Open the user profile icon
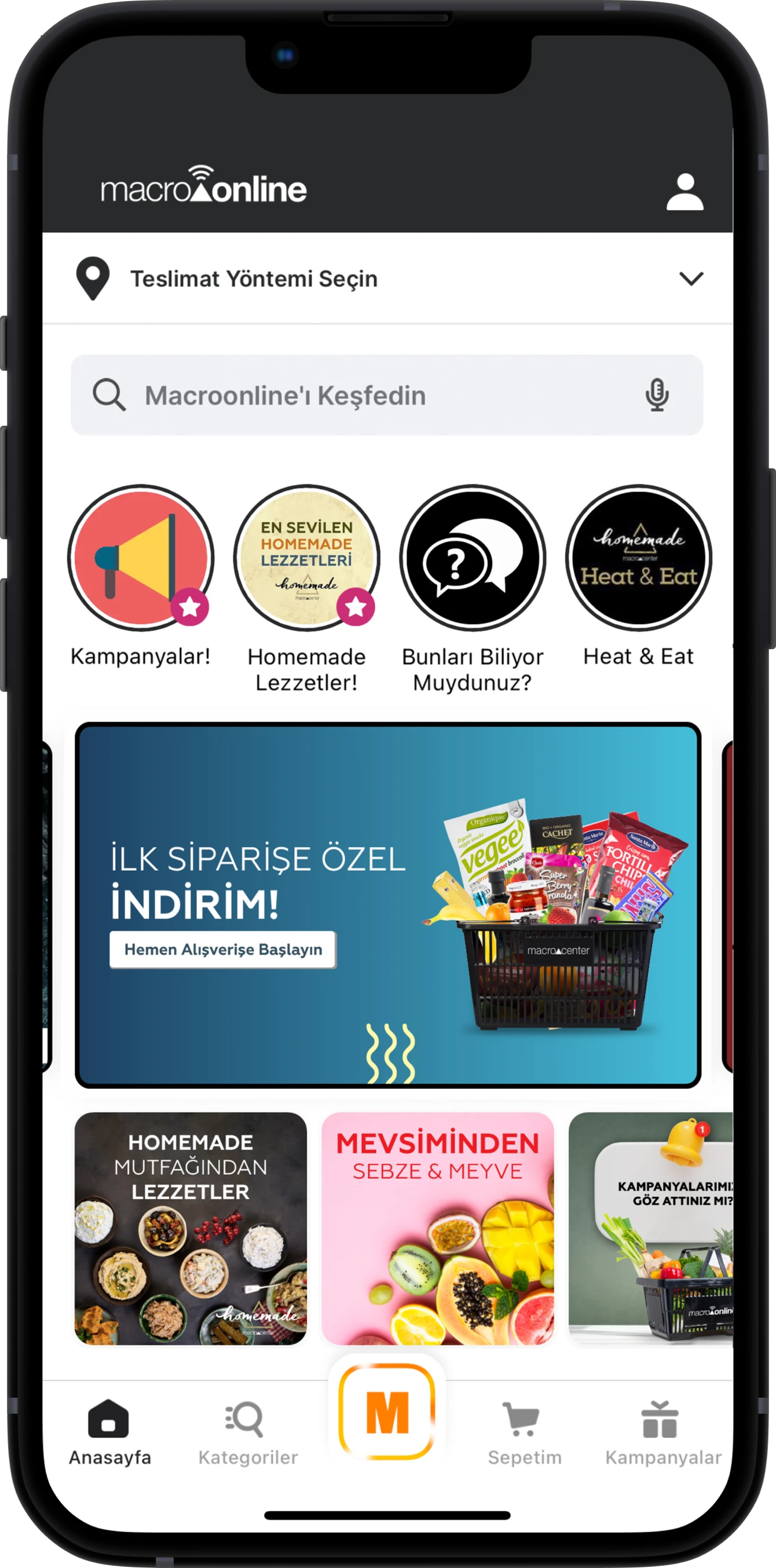This screenshot has width=776, height=1568. click(685, 192)
